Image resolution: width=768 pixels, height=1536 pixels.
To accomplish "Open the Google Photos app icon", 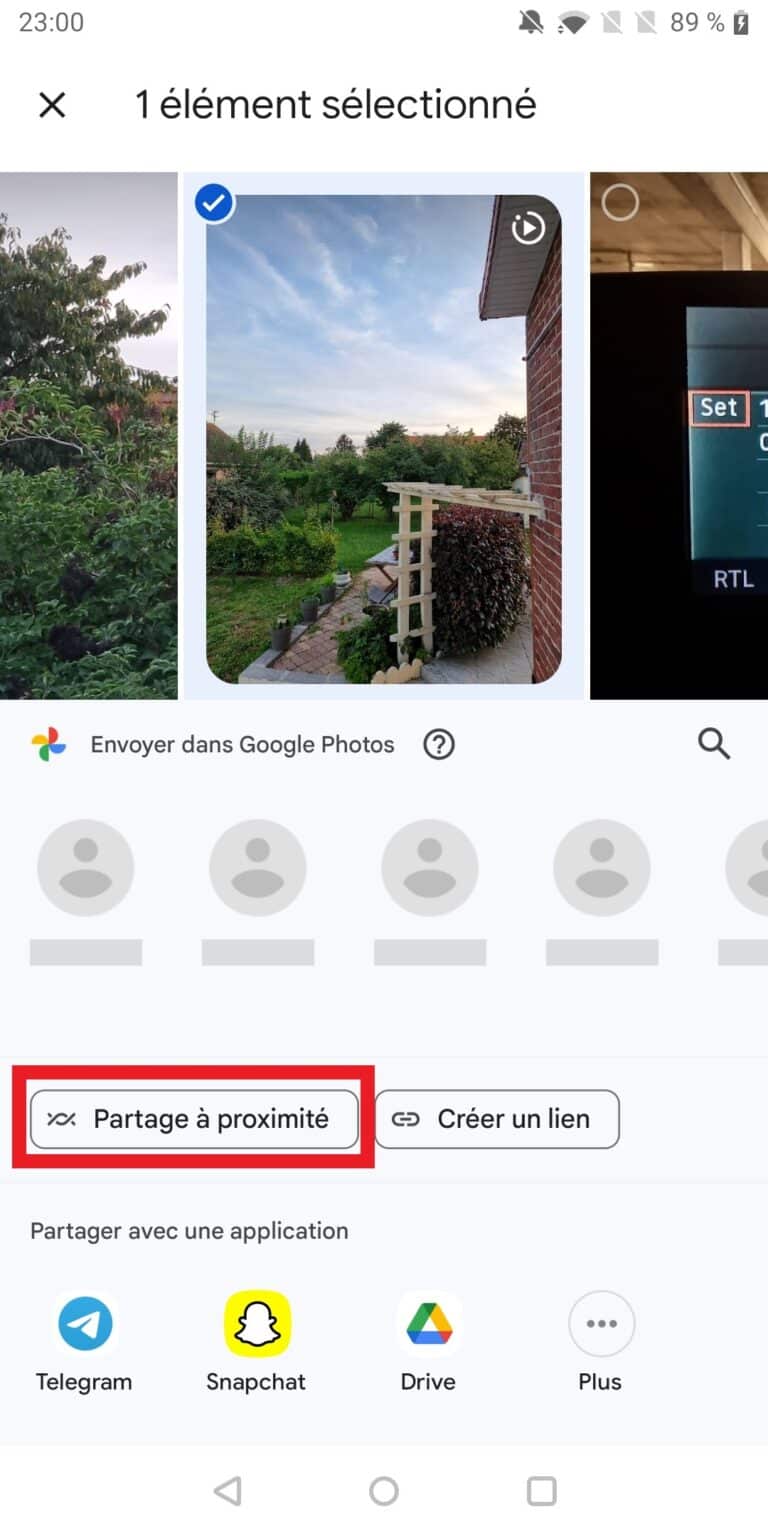I will (x=48, y=743).
